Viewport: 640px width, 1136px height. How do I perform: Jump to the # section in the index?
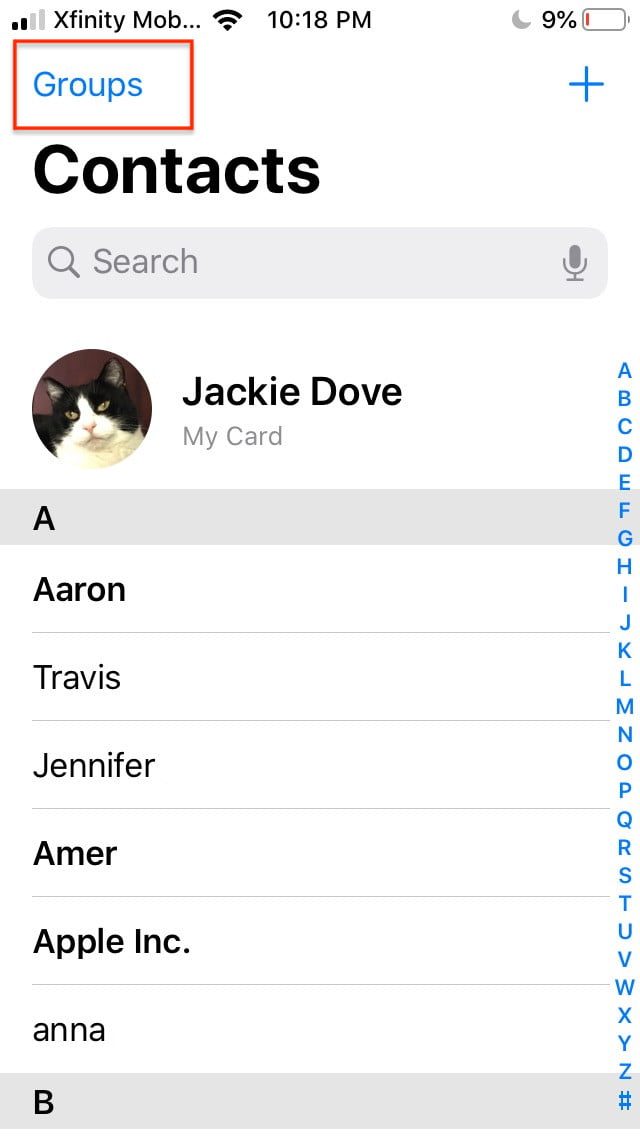point(624,1100)
